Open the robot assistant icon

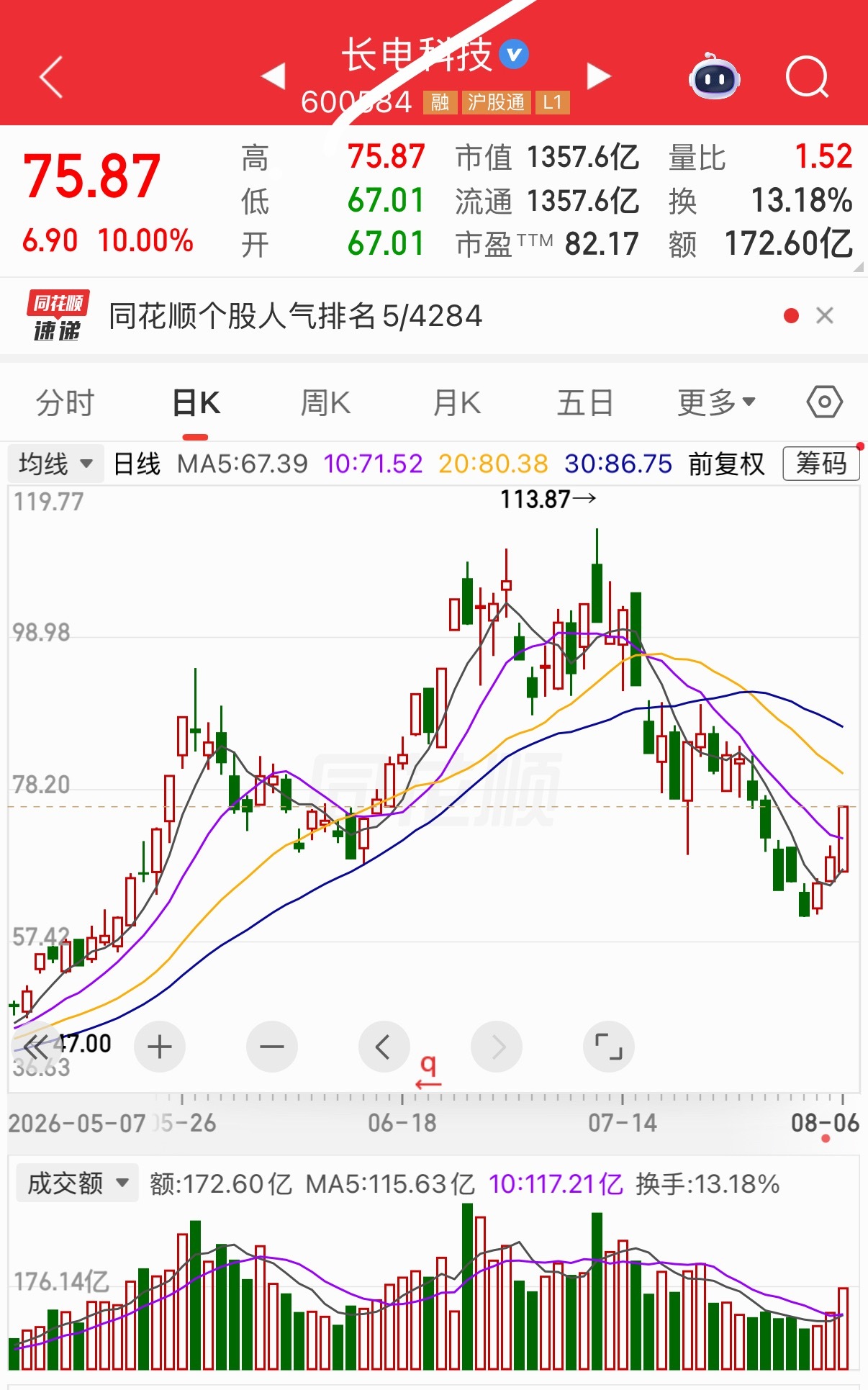[x=714, y=77]
